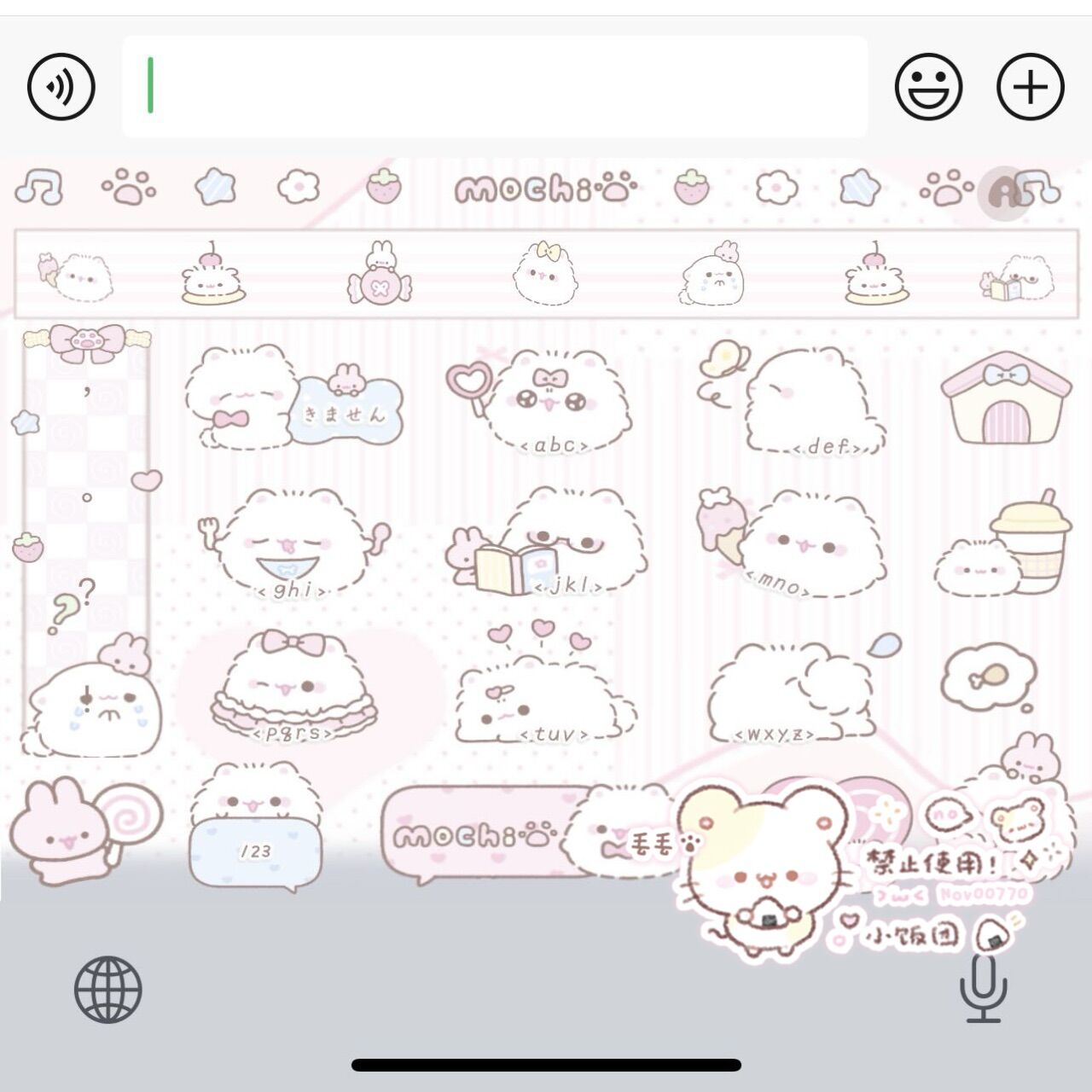Open the plus attachments menu

(x=1031, y=86)
